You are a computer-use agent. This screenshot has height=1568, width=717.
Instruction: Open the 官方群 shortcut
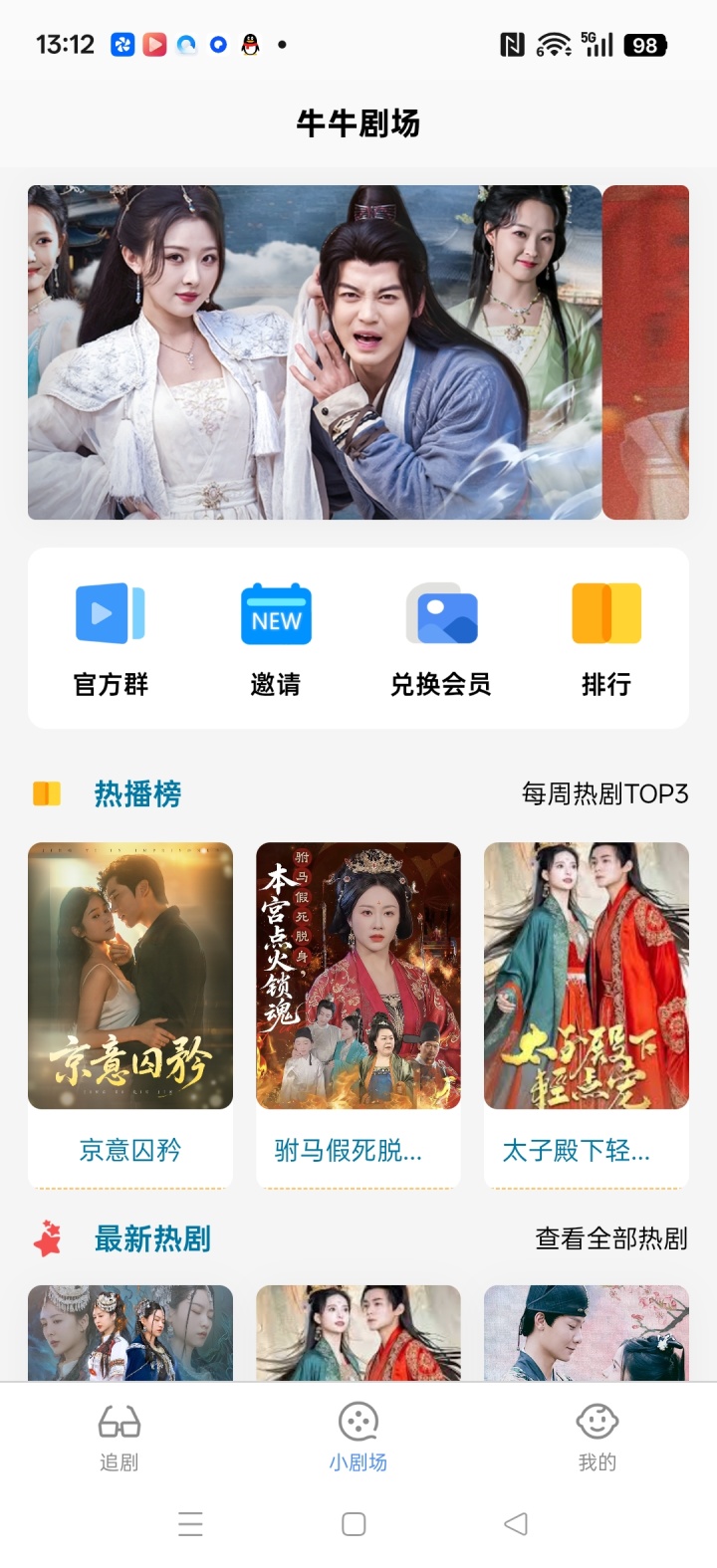pos(111,639)
